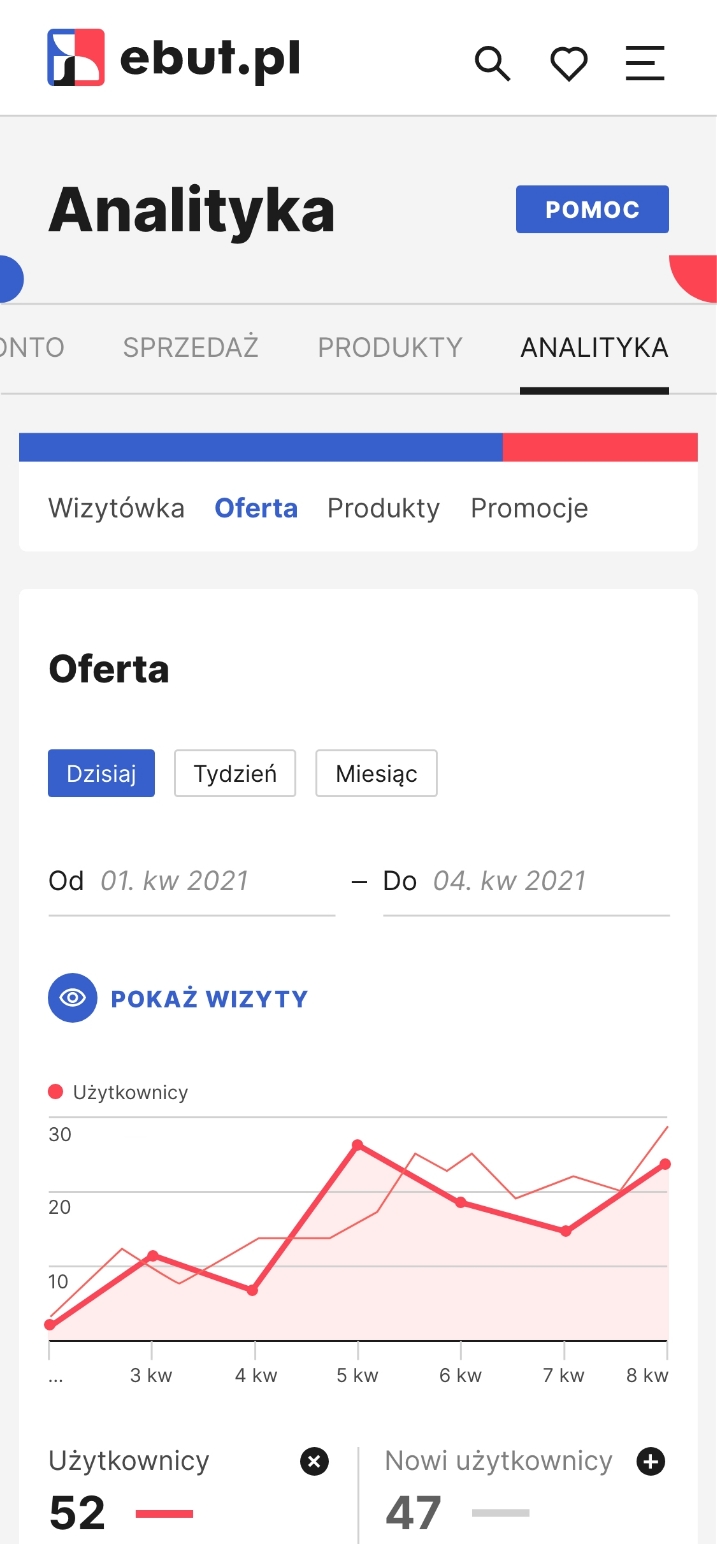
Task: Open the Promocje sub-section
Action: [529, 508]
